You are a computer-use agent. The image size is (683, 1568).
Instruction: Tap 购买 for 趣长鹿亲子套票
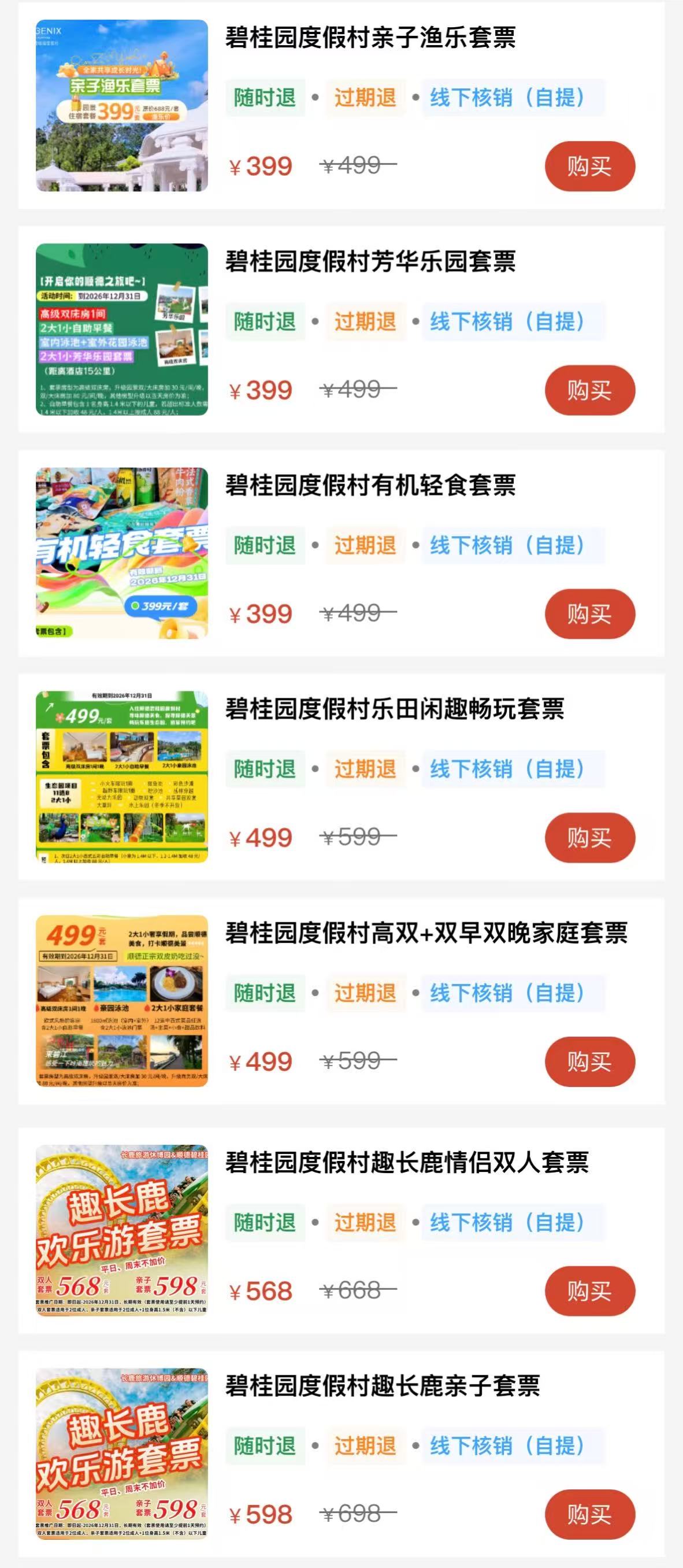[589, 1514]
